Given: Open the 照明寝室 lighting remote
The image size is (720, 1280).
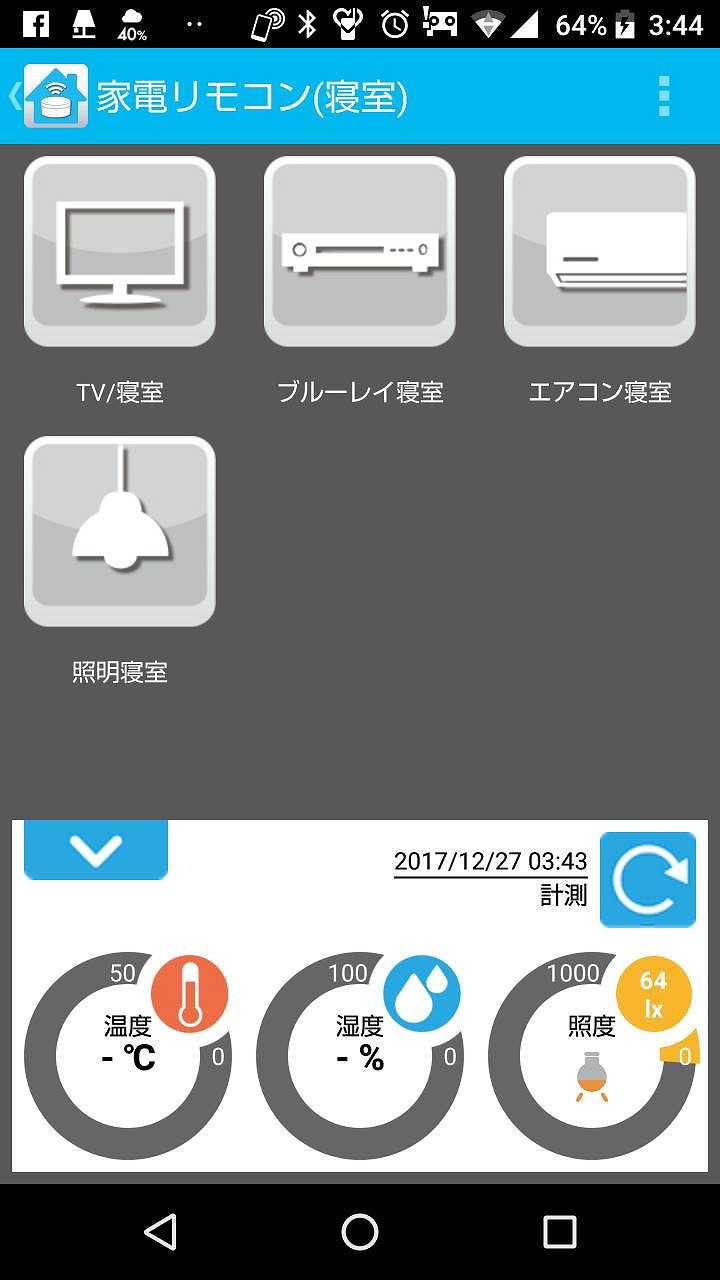Looking at the screenshot, I should click(x=120, y=531).
